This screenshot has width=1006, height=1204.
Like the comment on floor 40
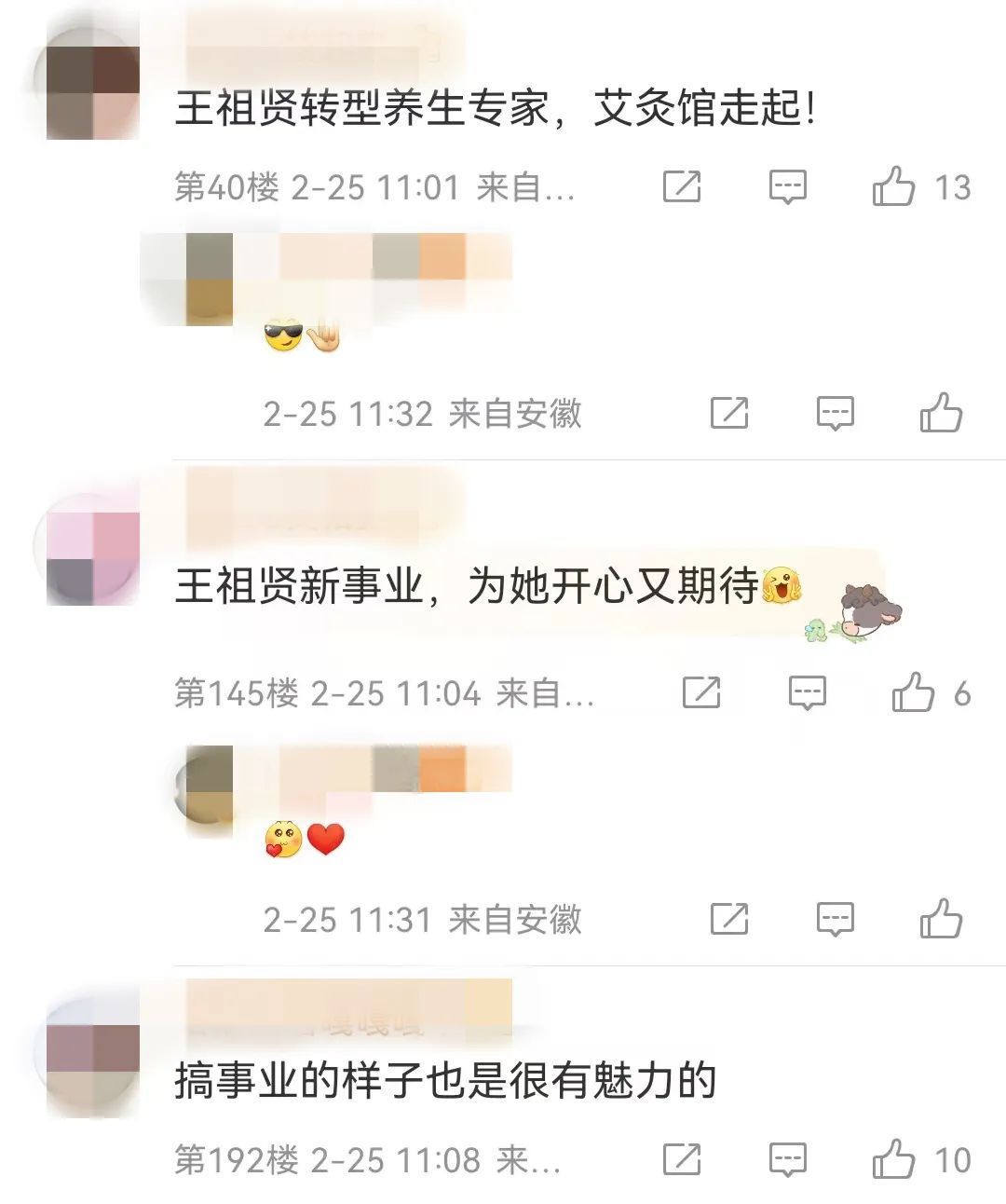[894, 186]
